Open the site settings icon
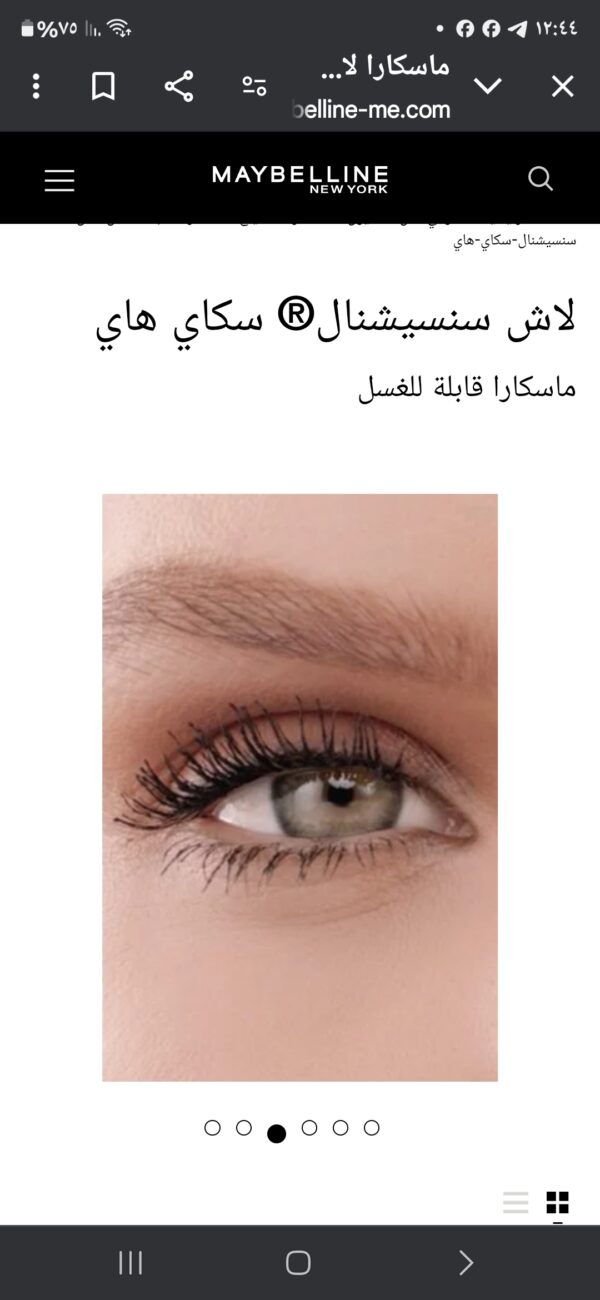Image resolution: width=600 pixels, height=1300 pixels. point(254,87)
